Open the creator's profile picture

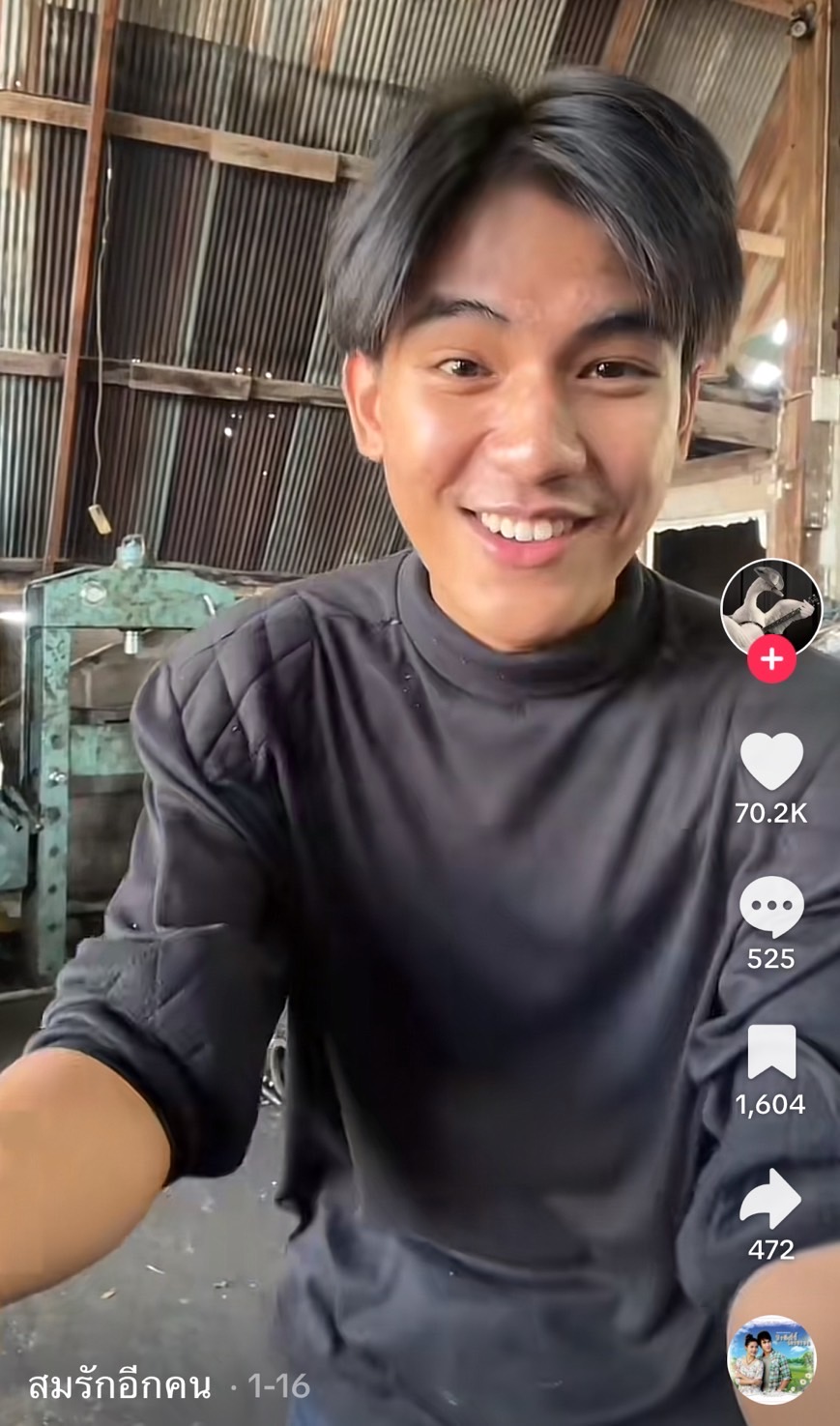coord(770,607)
